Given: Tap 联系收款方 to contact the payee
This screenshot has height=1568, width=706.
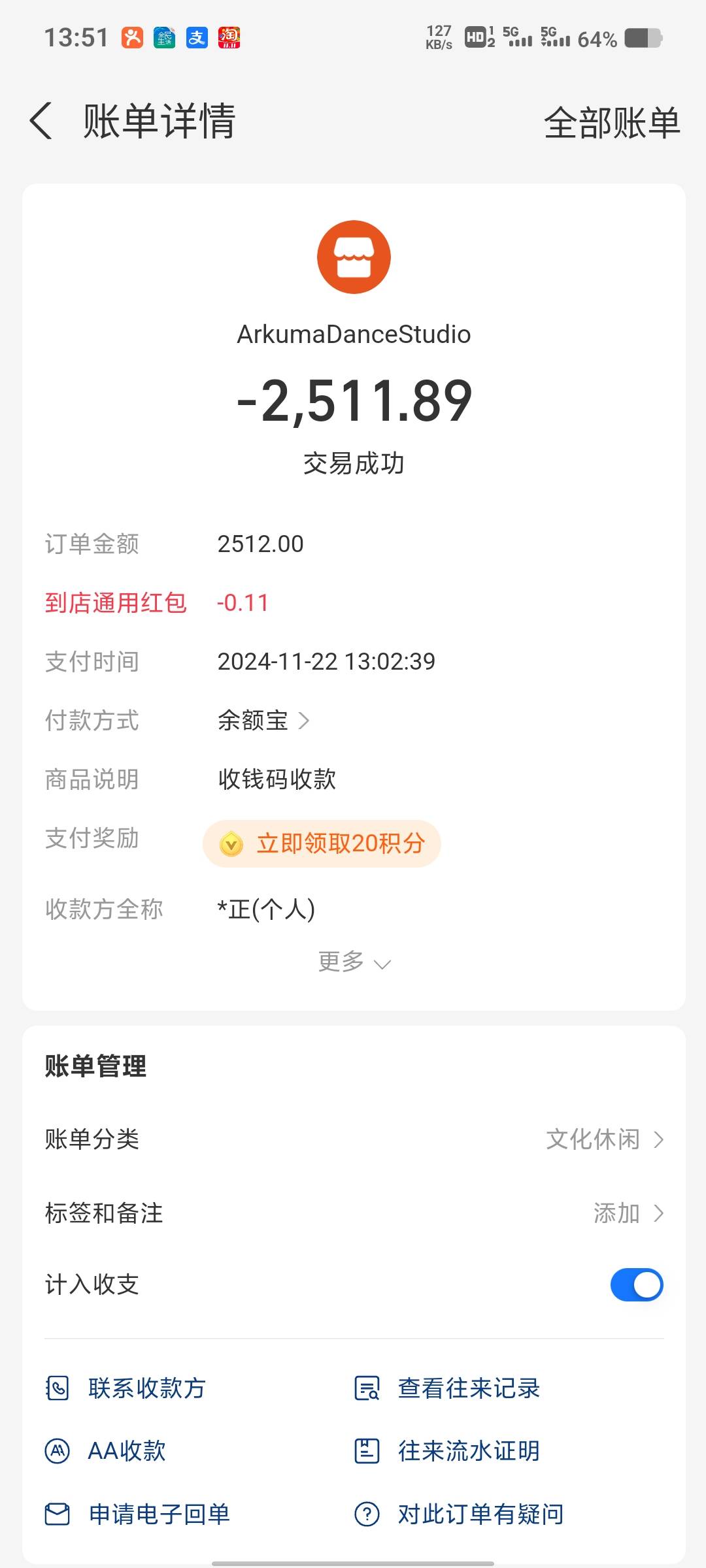Looking at the screenshot, I should pos(126,1388).
